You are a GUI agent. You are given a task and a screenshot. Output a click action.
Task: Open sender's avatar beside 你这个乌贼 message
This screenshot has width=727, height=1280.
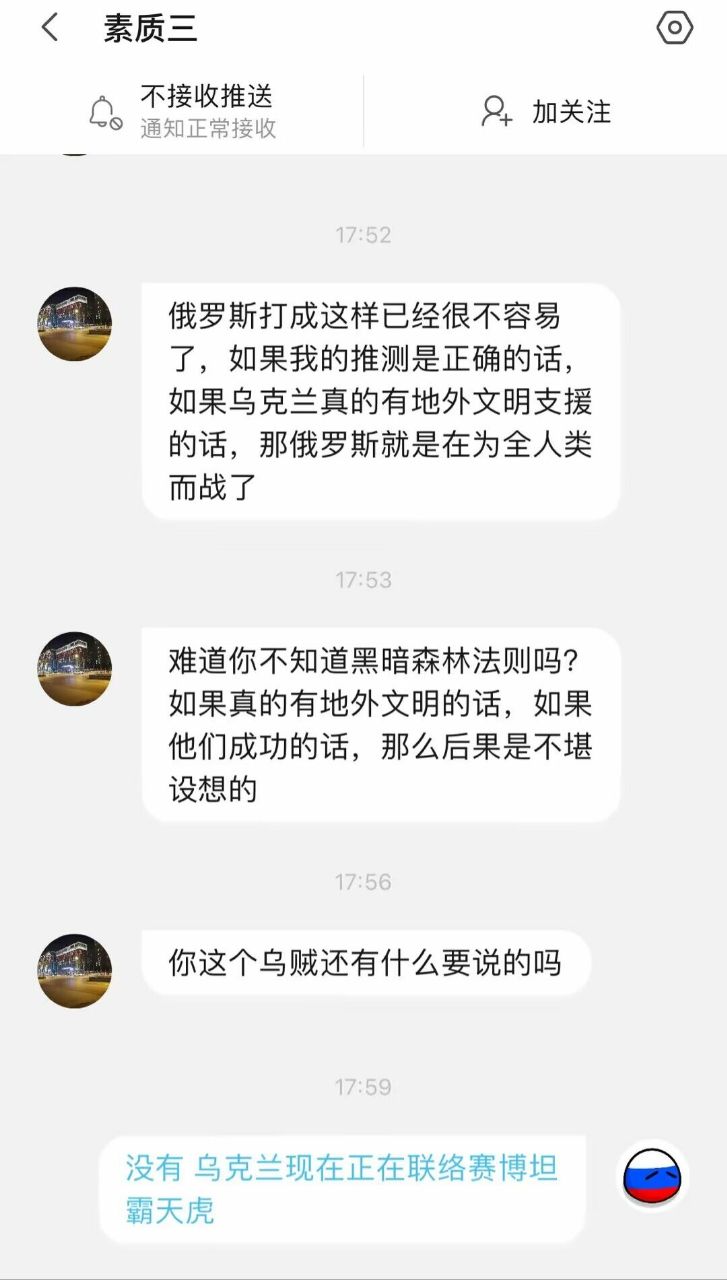point(75,971)
